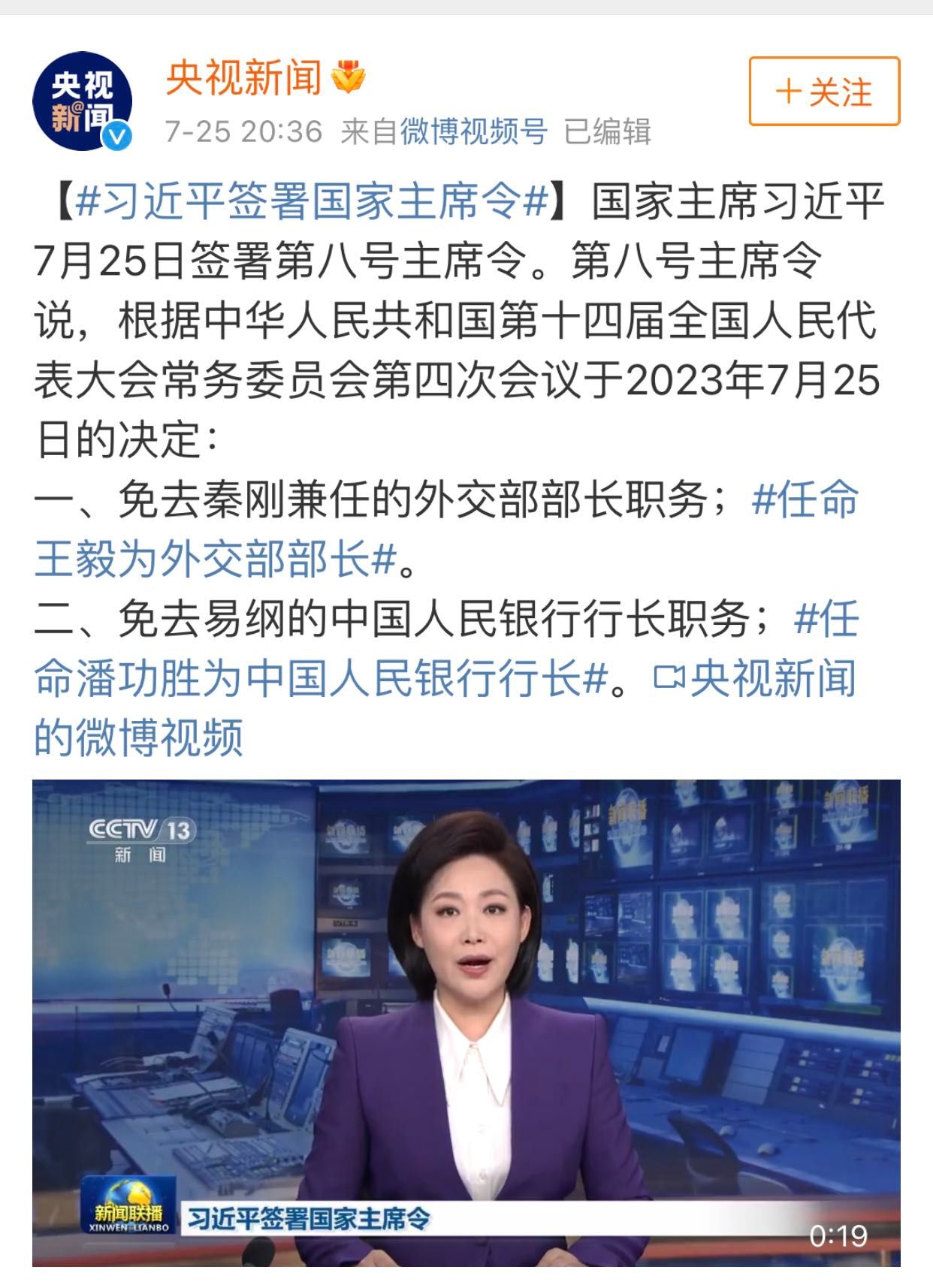Follow the 央视新闻 account
933x1288 pixels.
pyautogui.click(x=823, y=92)
